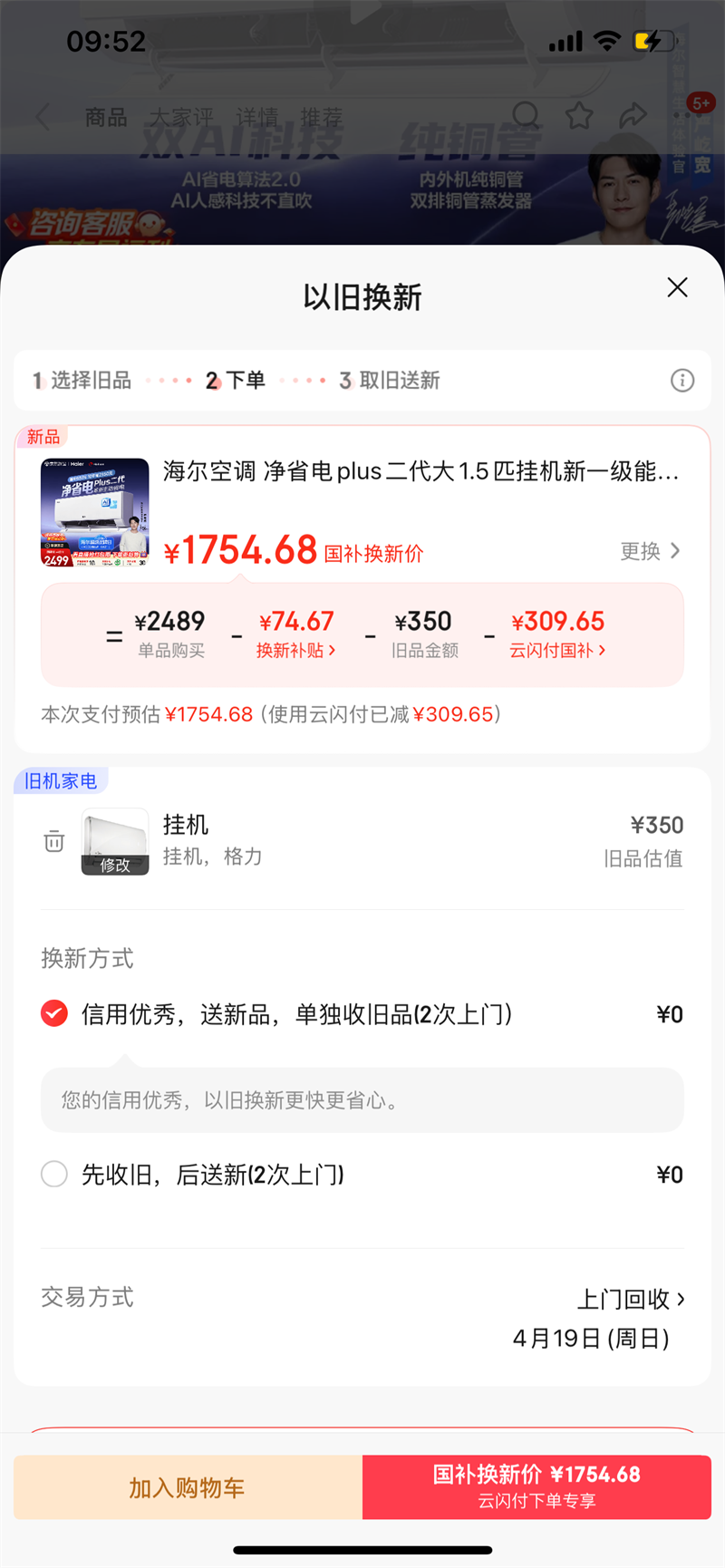Open trade-in info via the circled i icon
This screenshot has height=1568, width=725.
click(x=682, y=380)
